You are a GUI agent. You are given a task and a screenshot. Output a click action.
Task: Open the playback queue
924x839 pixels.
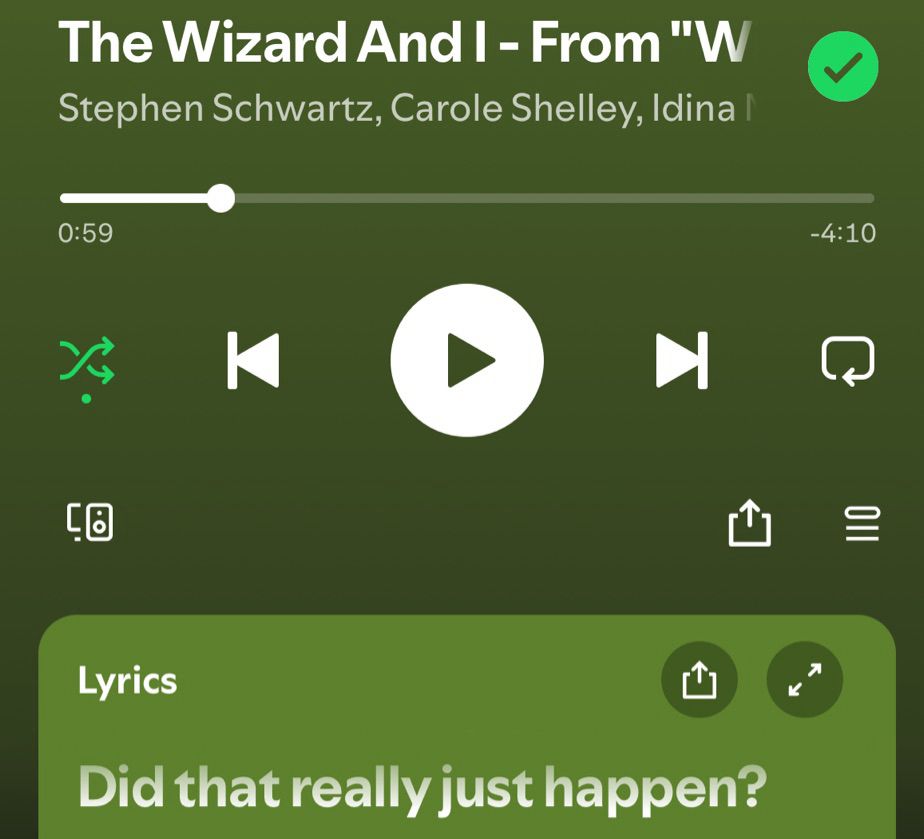tap(861, 523)
